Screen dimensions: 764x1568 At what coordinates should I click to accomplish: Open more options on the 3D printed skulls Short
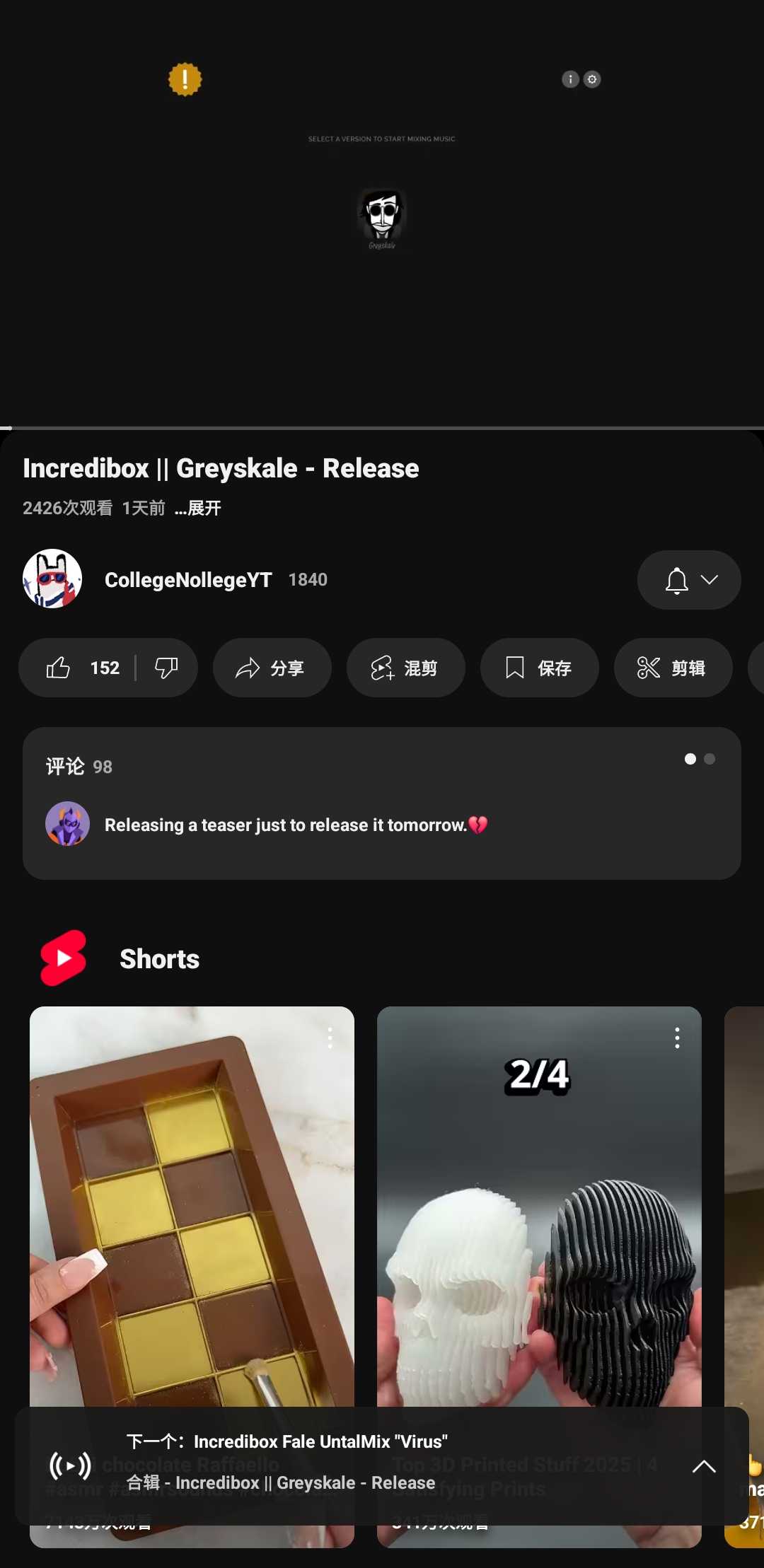click(x=677, y=1038)
